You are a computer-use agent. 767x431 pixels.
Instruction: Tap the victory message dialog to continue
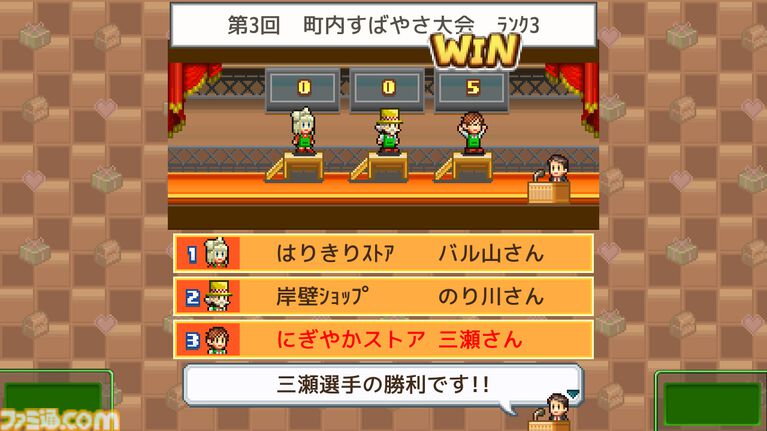[383, 385]
